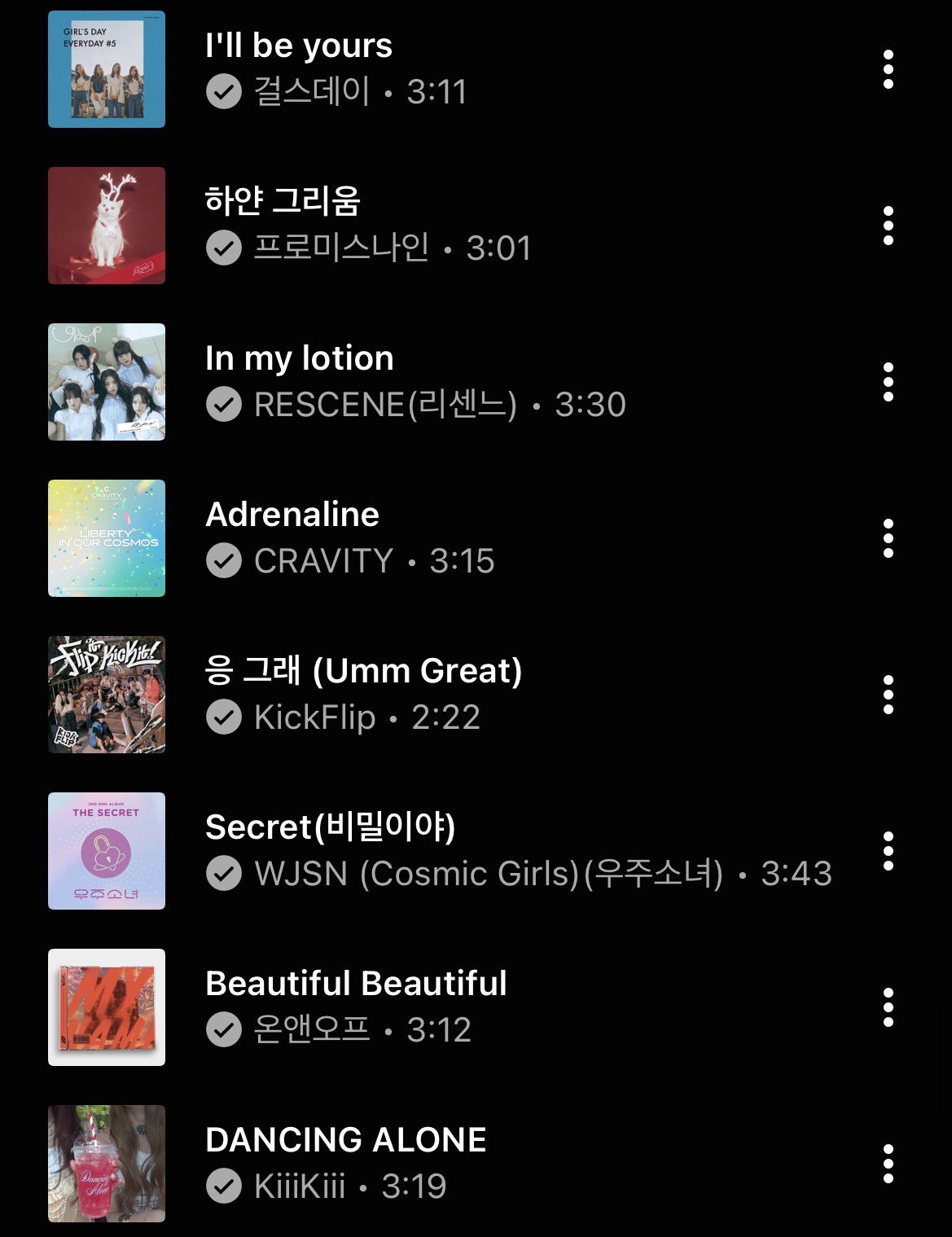Play 응 그래 (Umm Great) by KickFlip
The width and height of the screenshot is (952, 1237).
coord(363,671)
